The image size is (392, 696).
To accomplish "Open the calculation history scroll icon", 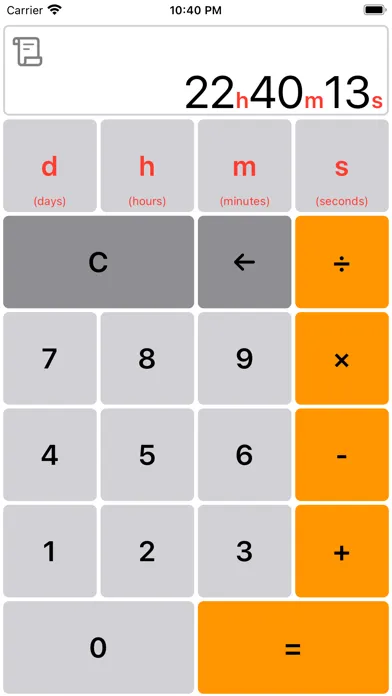I will pyautogui.click(x=28, y=52).
